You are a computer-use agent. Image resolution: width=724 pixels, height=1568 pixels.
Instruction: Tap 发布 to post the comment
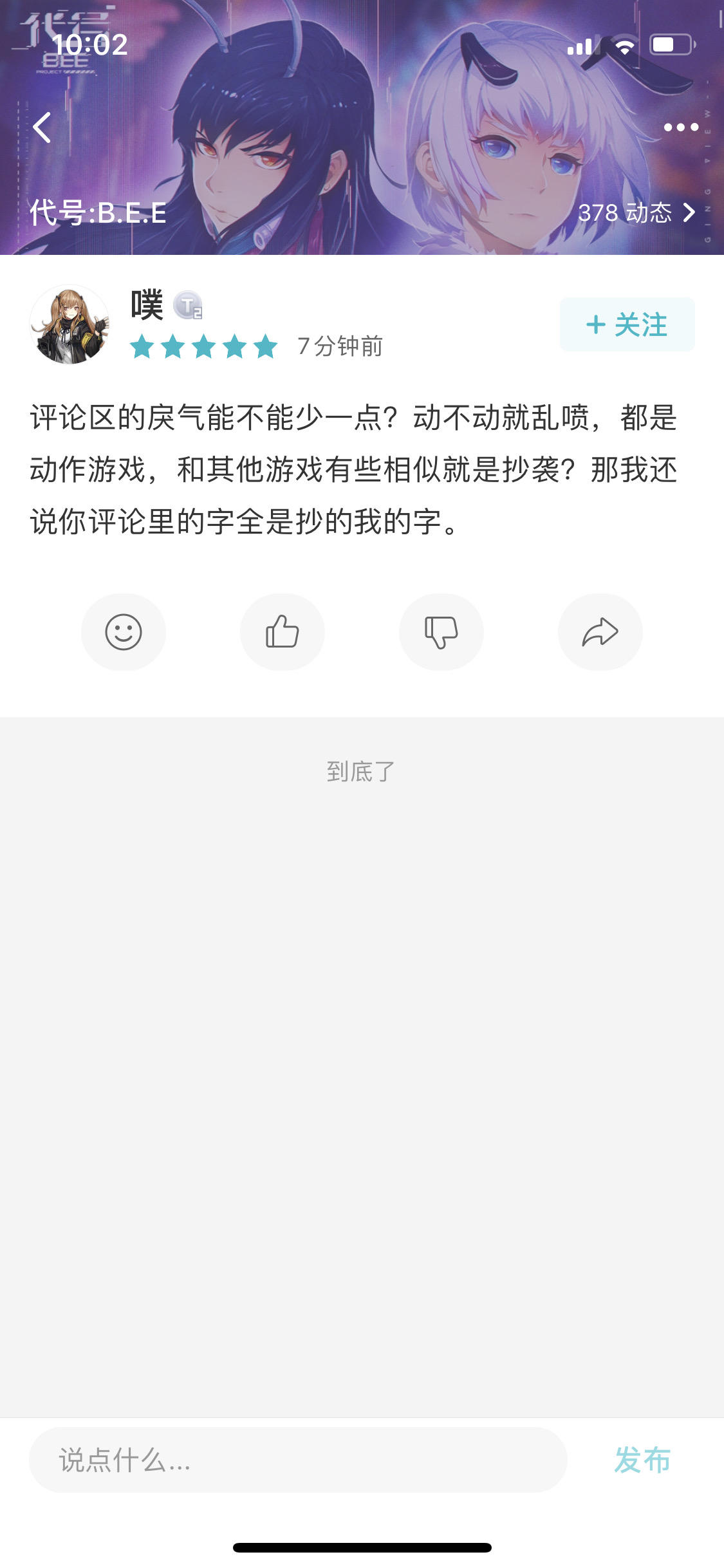[642, 1460]
